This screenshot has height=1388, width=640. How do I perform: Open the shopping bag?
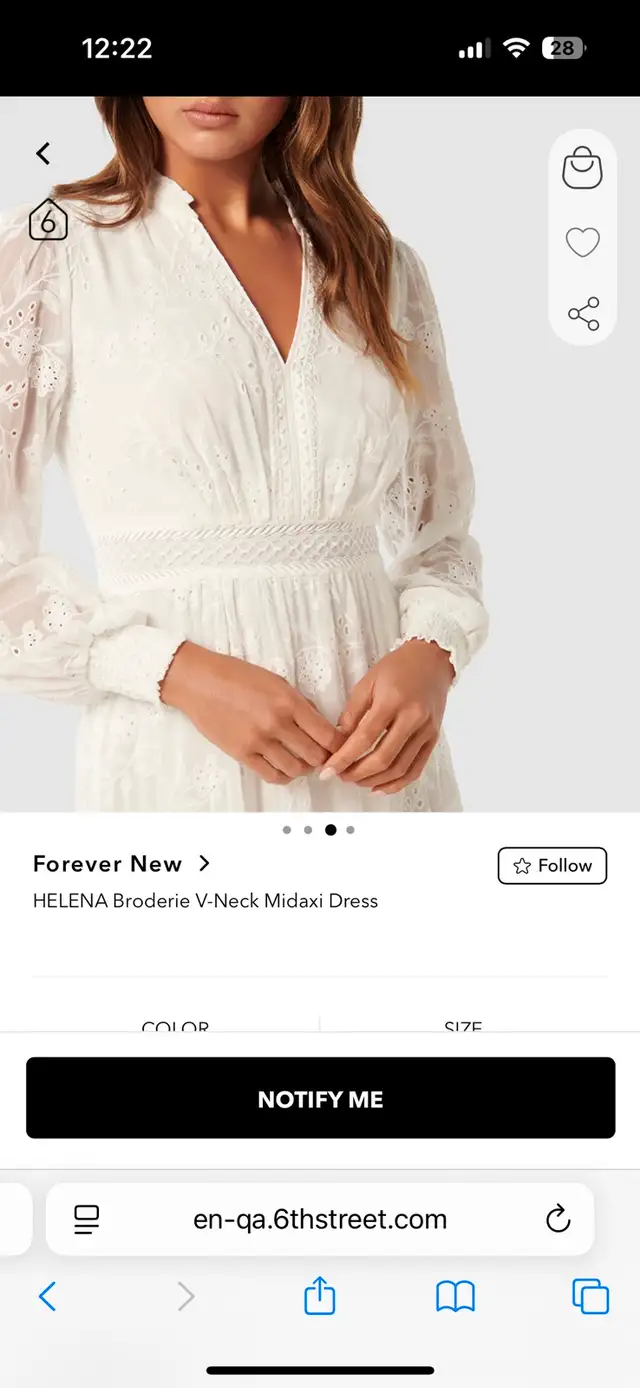(x=582, y=168)
